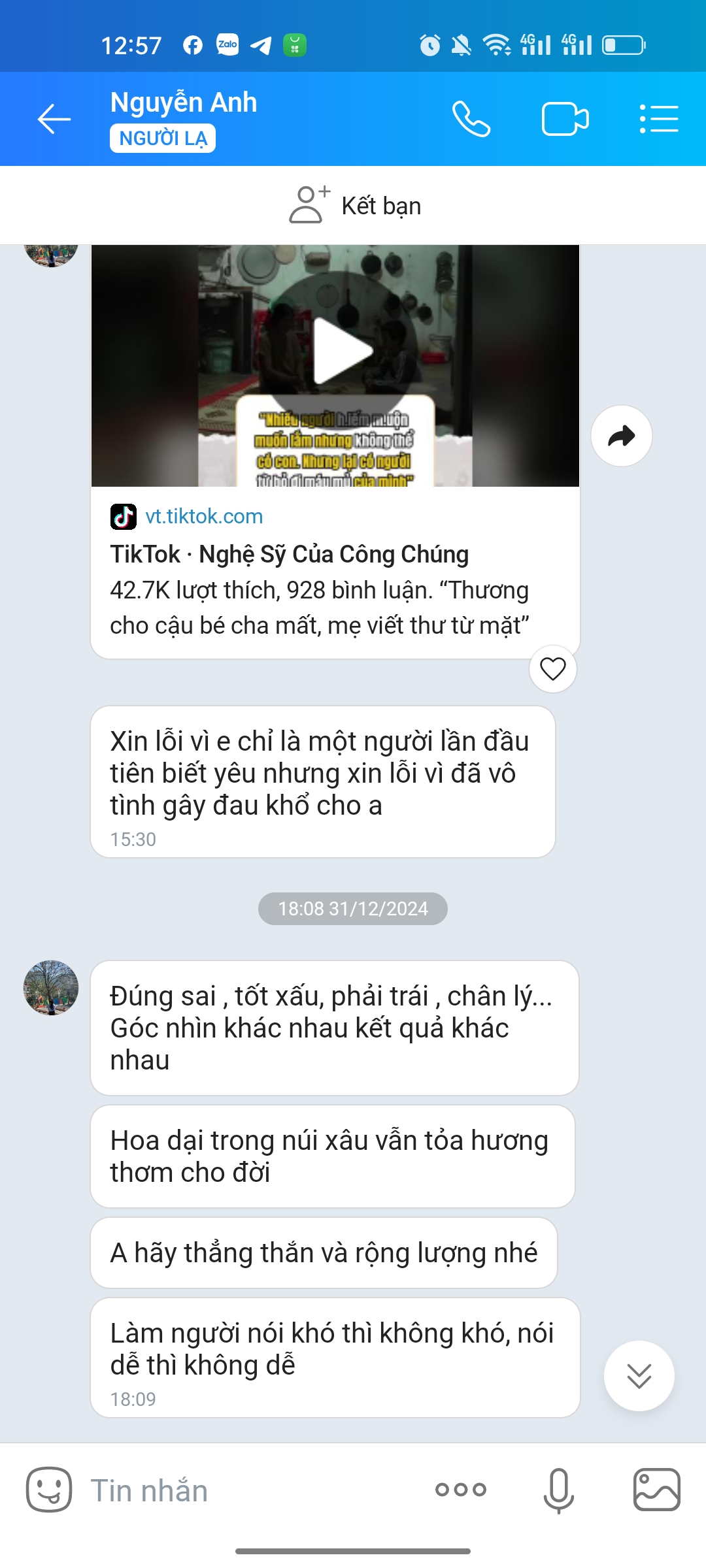706x1568 pixels.
Task: Open the sticker and emoji picker
Action: click(x=49, y=1490)
